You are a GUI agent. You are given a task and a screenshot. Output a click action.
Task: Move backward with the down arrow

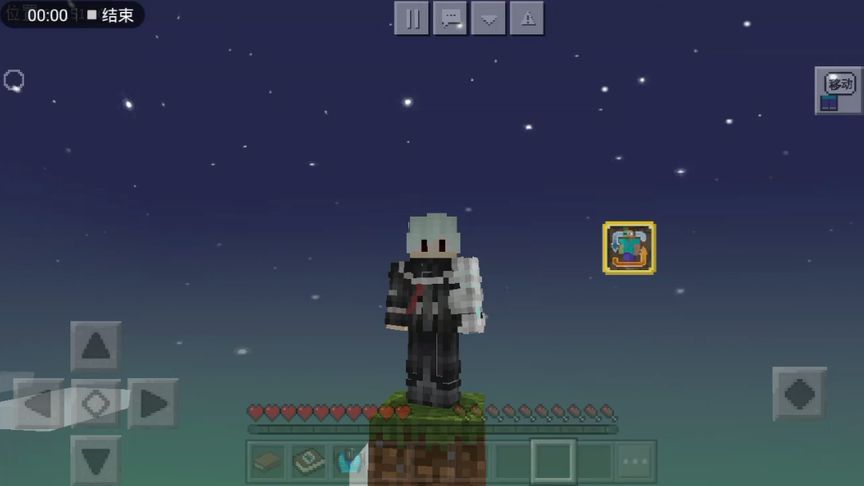click(x=96, y=461)
